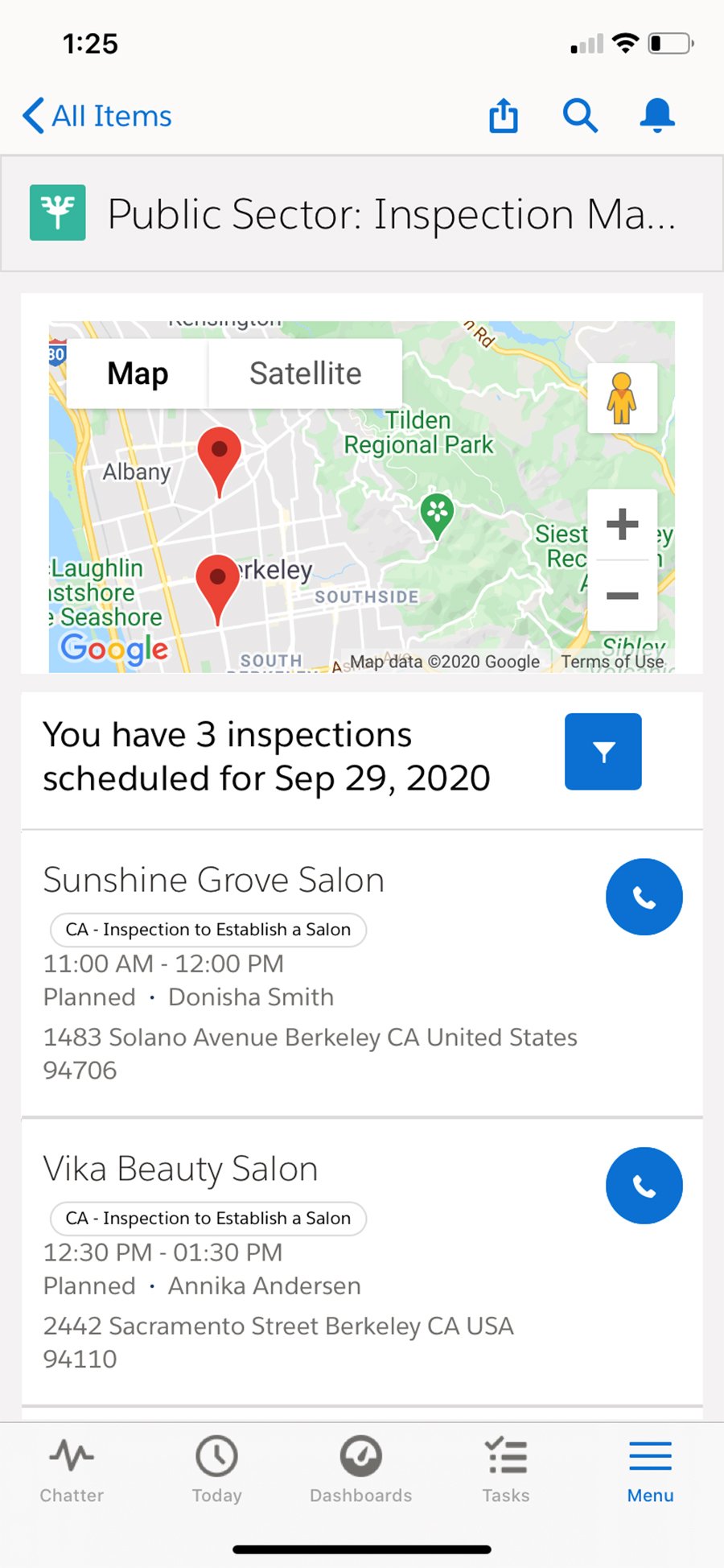724x1568 pixels.
Task: Open the inspections filter button
Action: [x=603, y=751]
